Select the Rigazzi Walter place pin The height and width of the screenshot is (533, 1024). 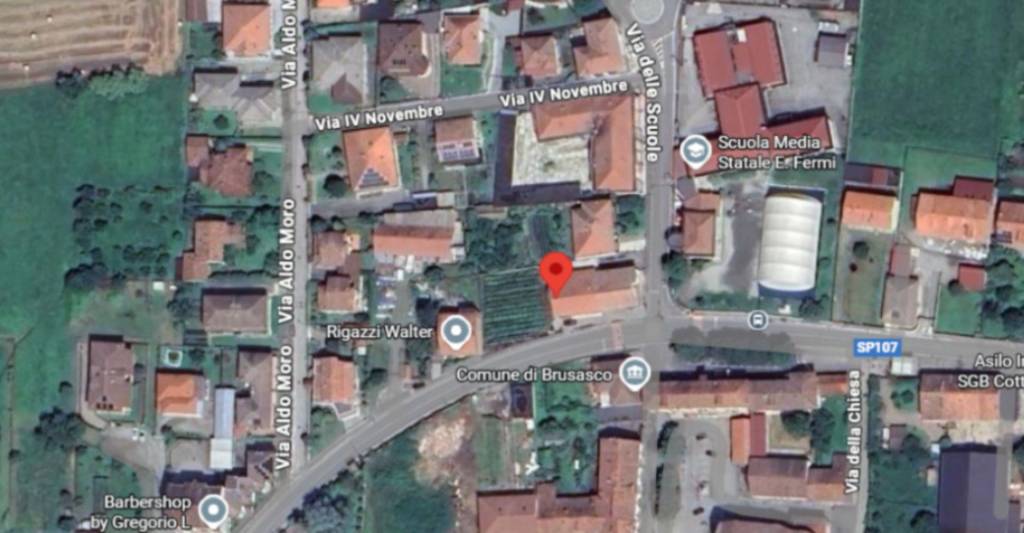(457, 331)
